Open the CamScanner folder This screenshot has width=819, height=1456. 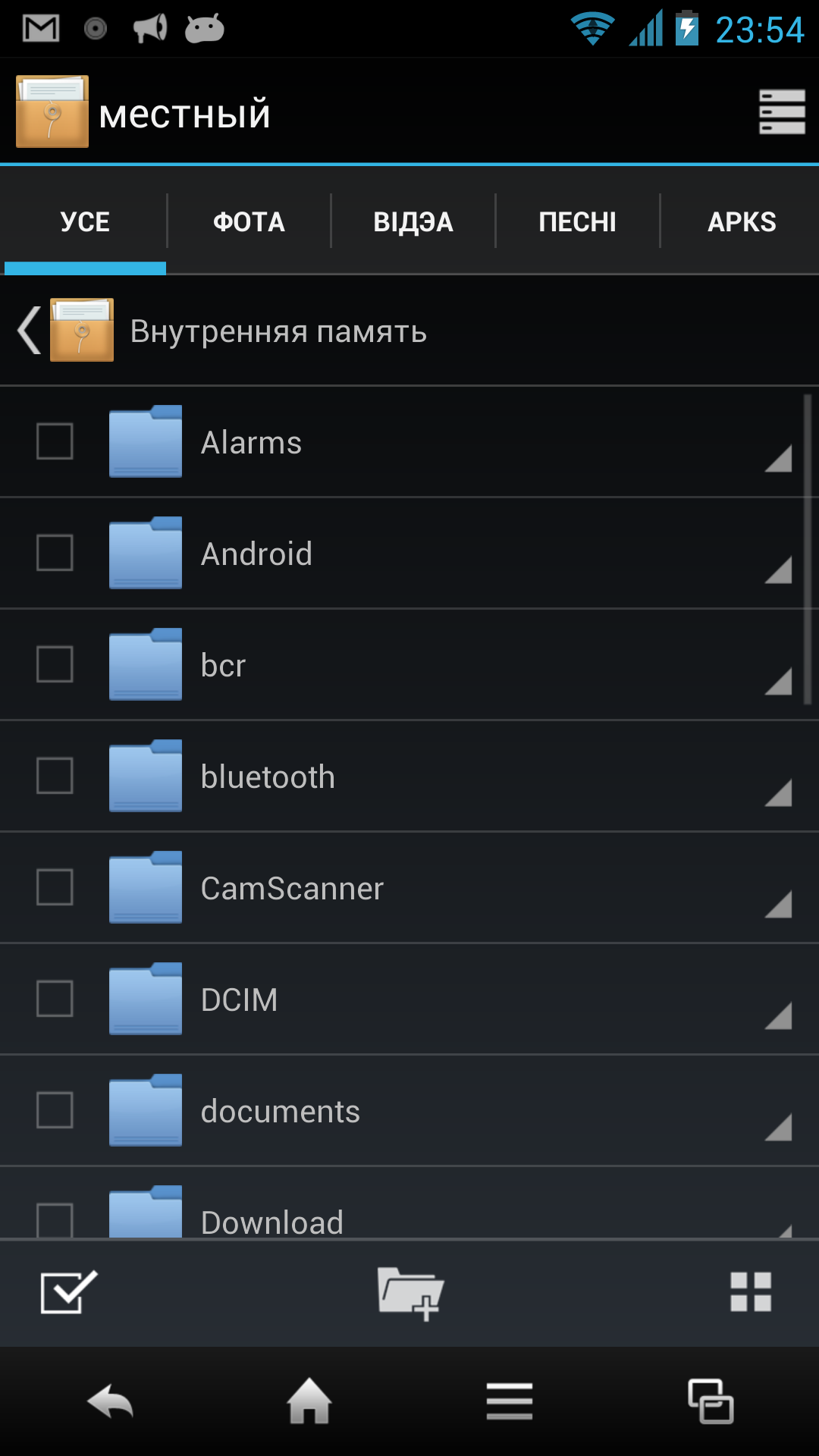292,889
